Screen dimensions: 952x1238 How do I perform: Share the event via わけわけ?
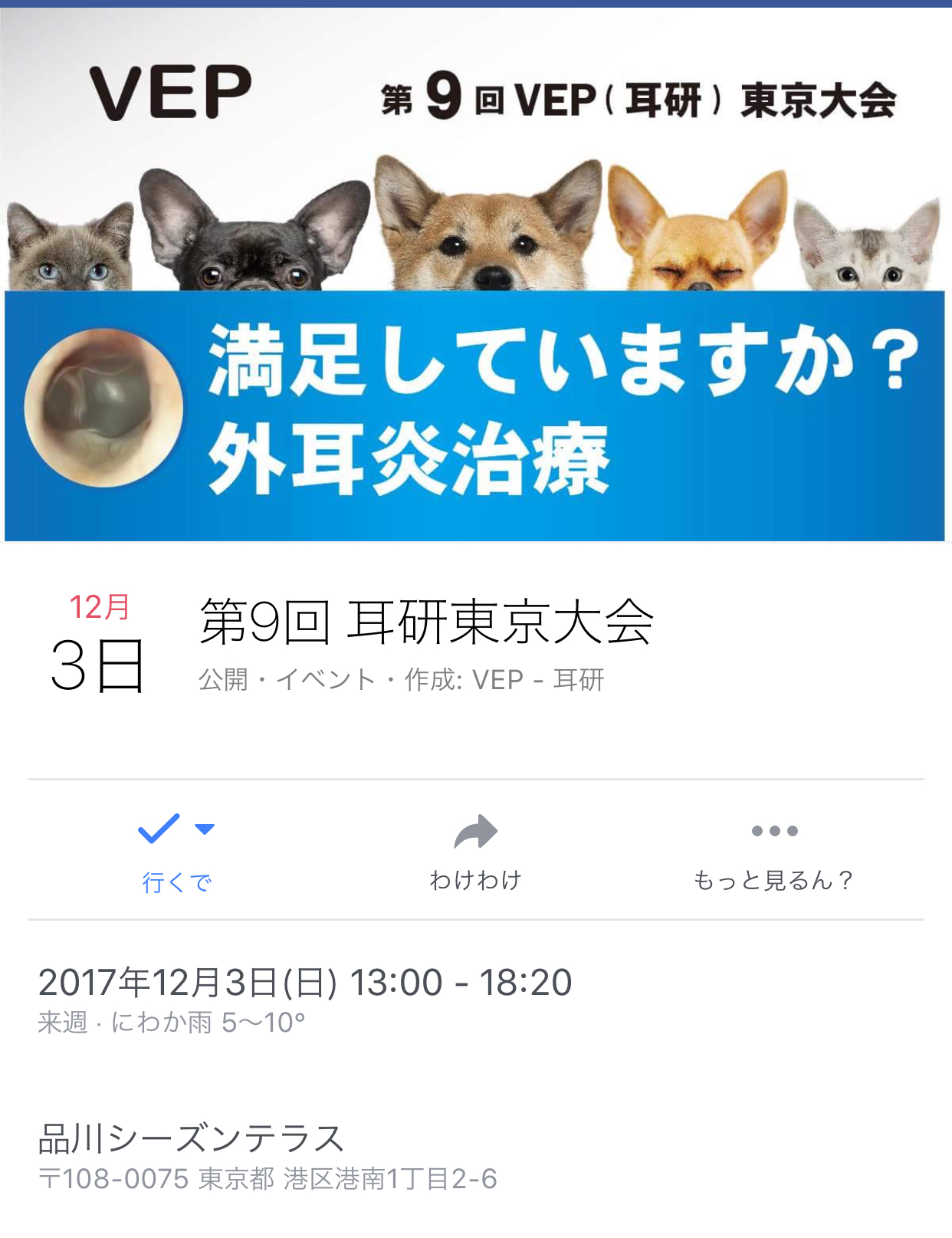click(475, 849)
